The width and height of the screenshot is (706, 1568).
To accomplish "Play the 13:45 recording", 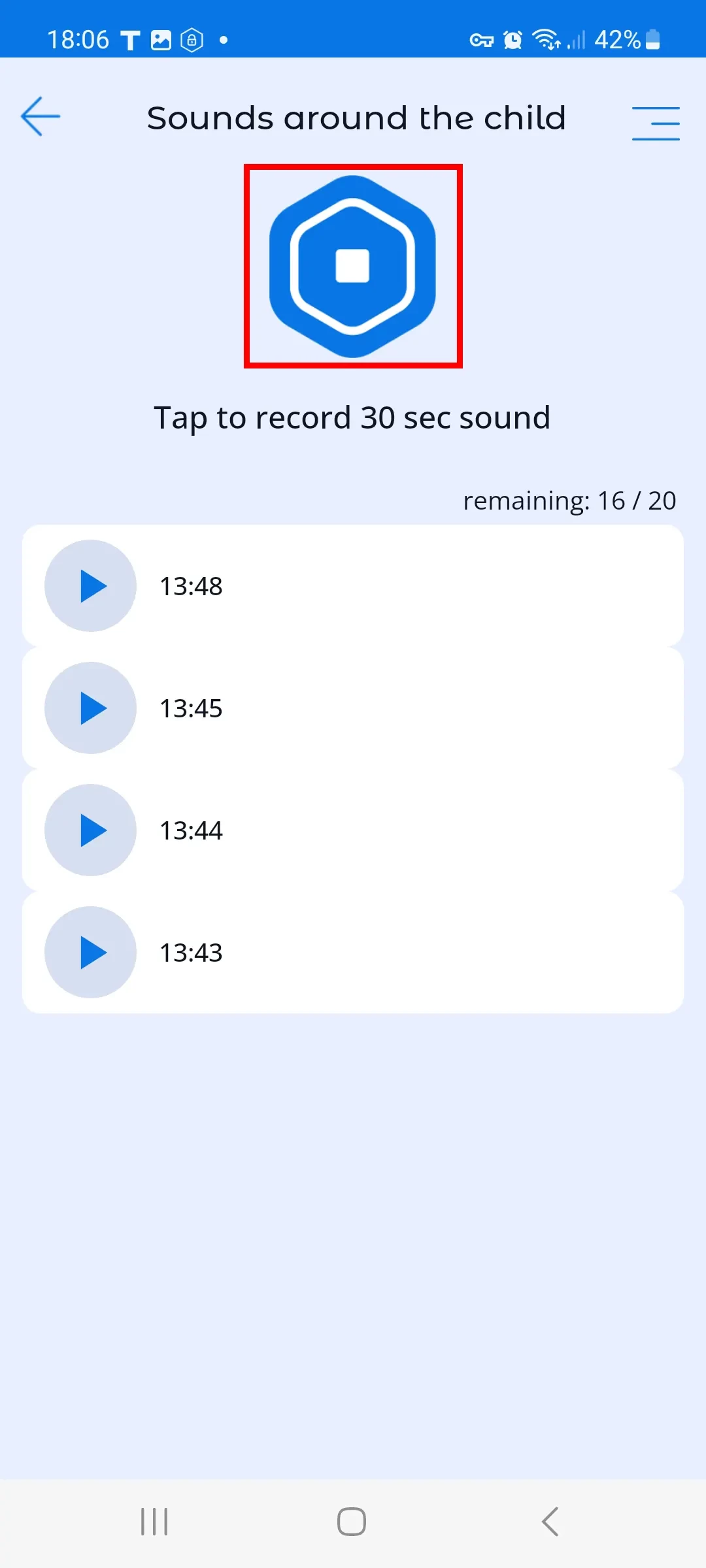I will coord(90,708).
